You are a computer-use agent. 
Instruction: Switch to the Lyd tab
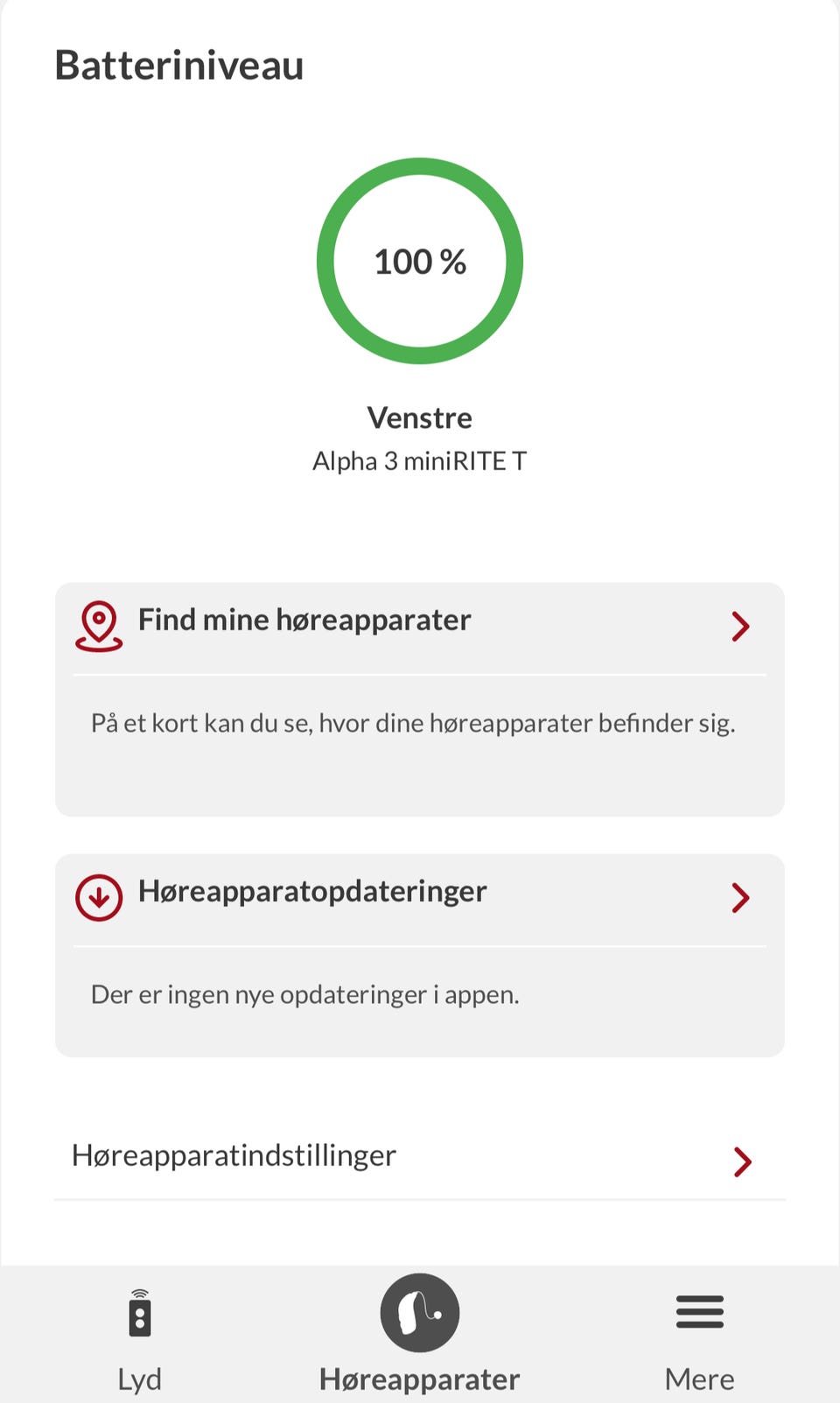coord(140,1378)
